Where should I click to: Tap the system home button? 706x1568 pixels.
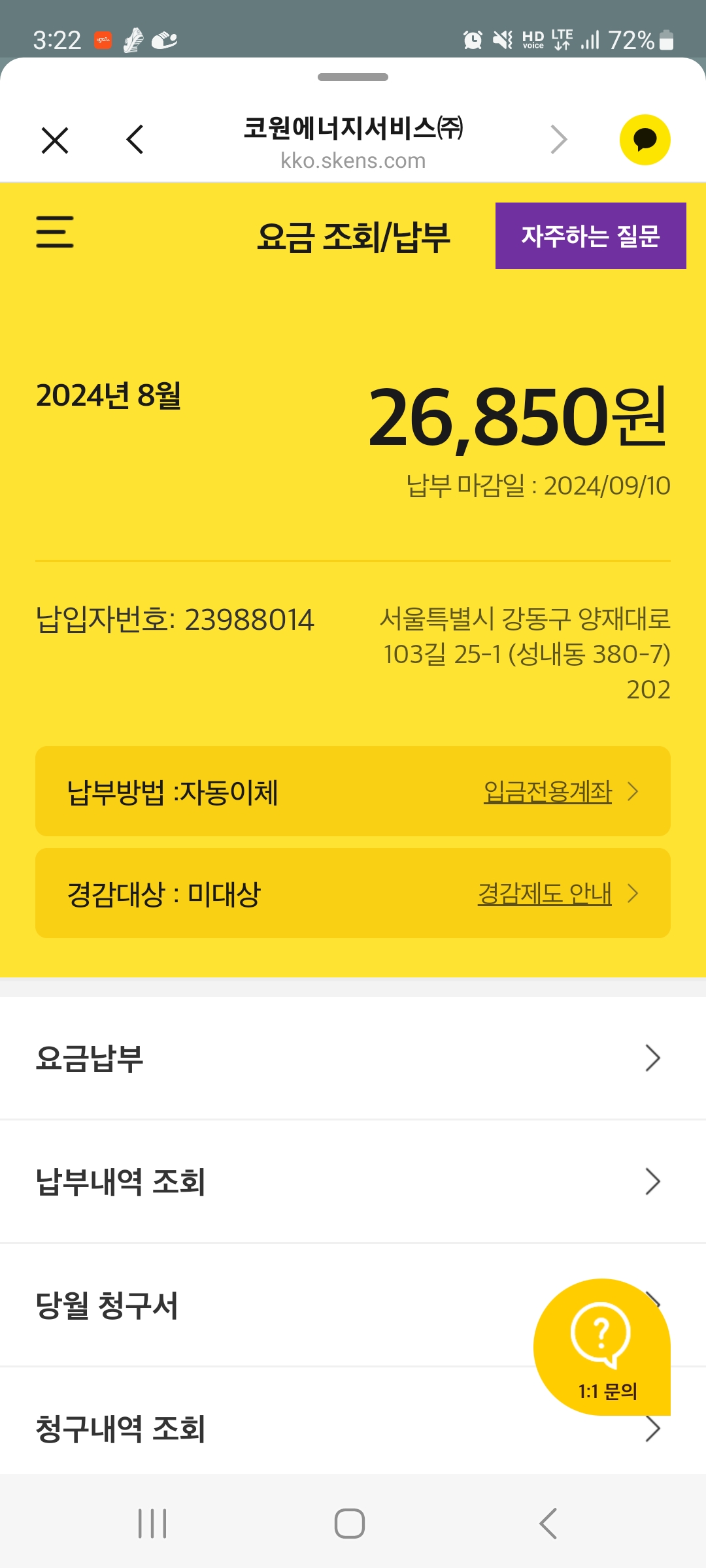click(x=350, y=1524)
